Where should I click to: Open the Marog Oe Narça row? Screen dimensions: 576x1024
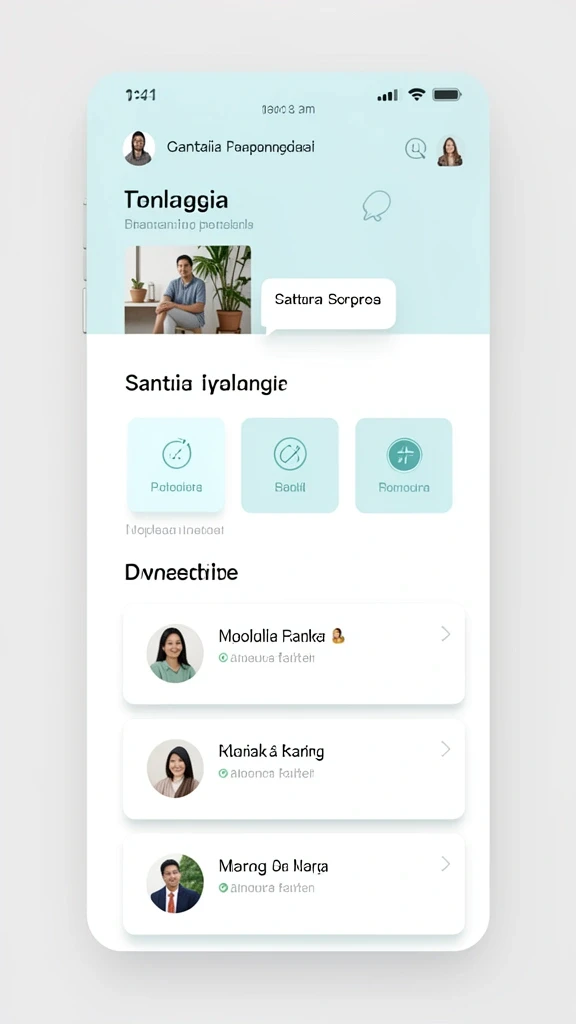294,884
